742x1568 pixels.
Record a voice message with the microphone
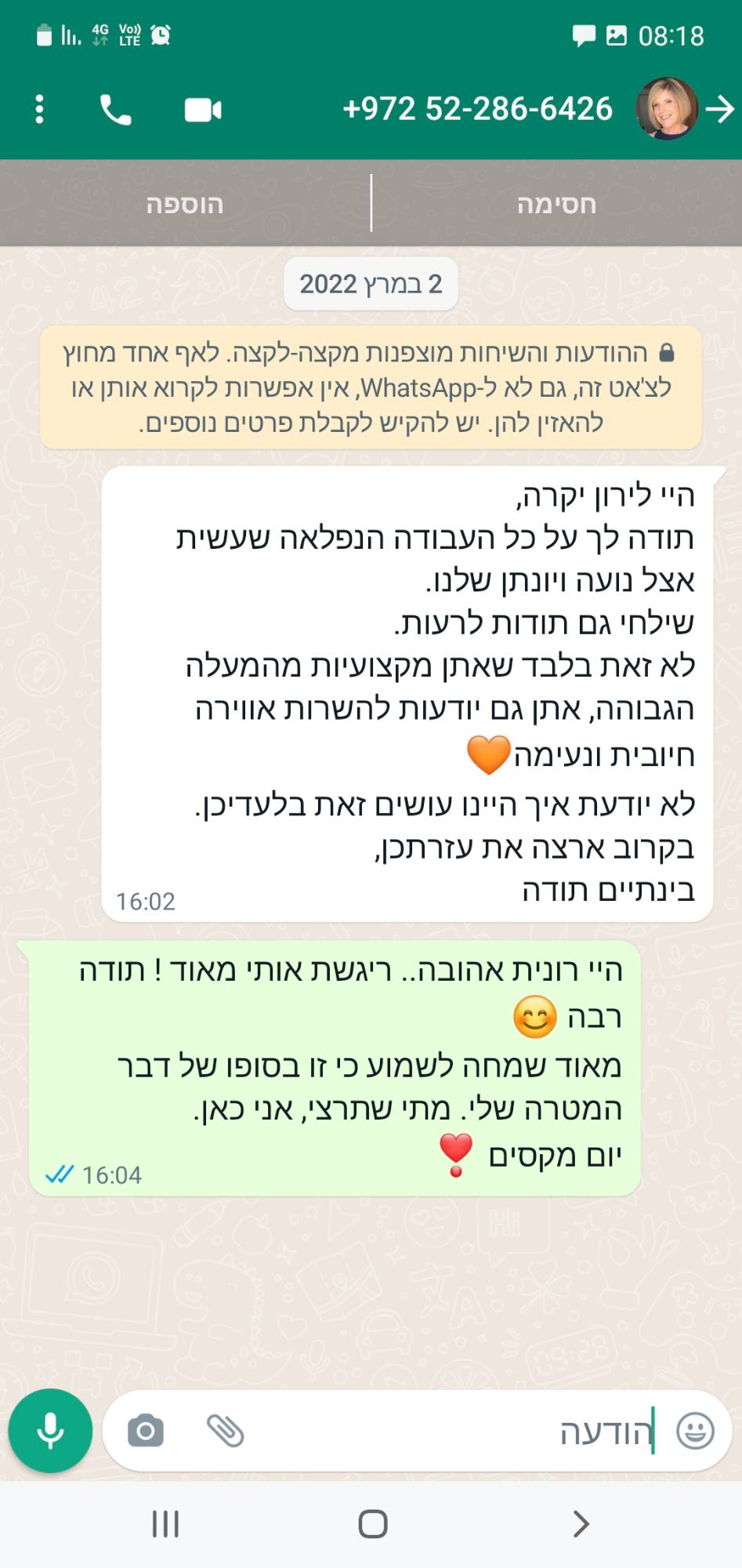(50, 1431)
